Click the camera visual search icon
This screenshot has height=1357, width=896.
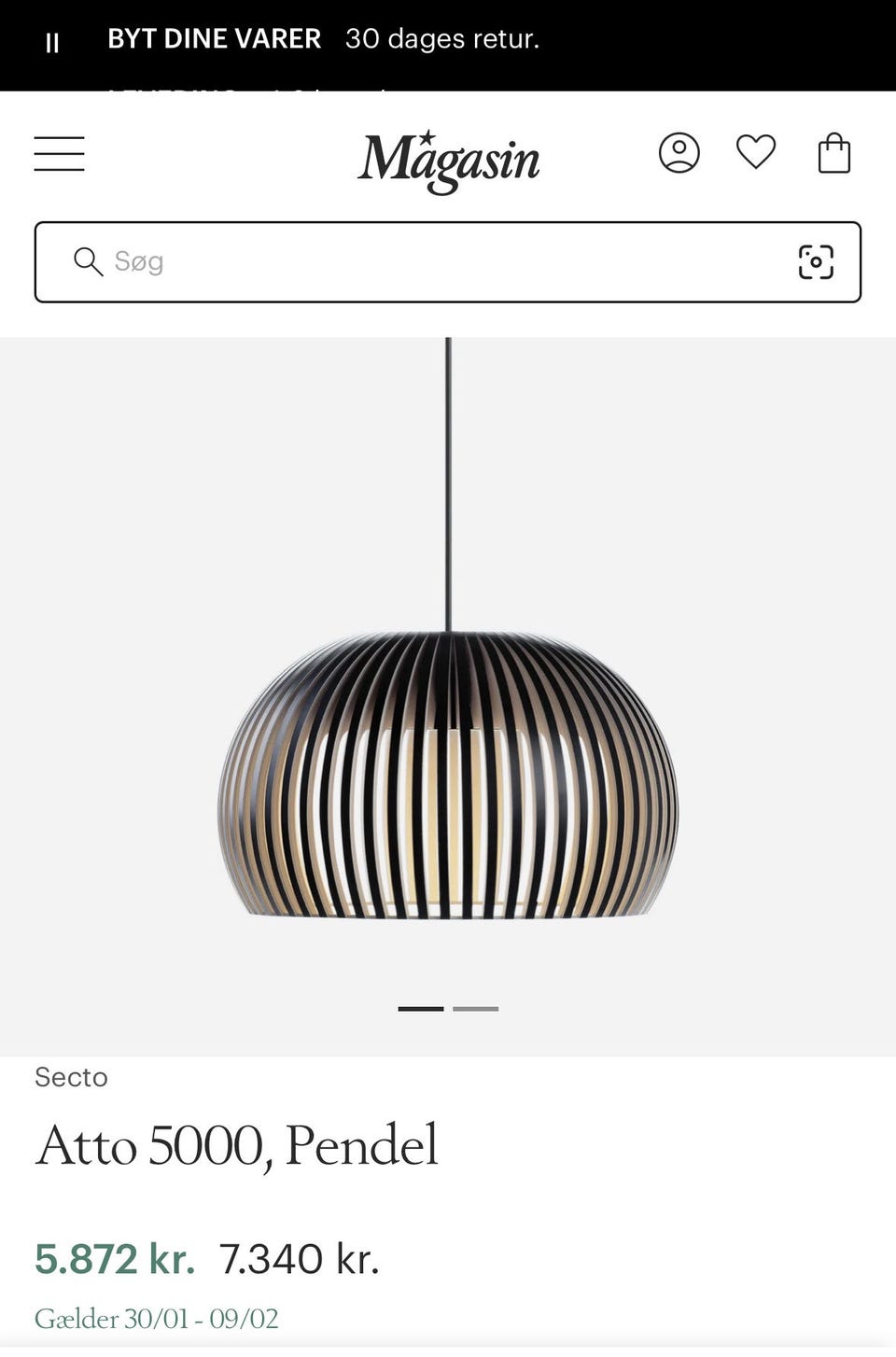(x=817, y=262)
